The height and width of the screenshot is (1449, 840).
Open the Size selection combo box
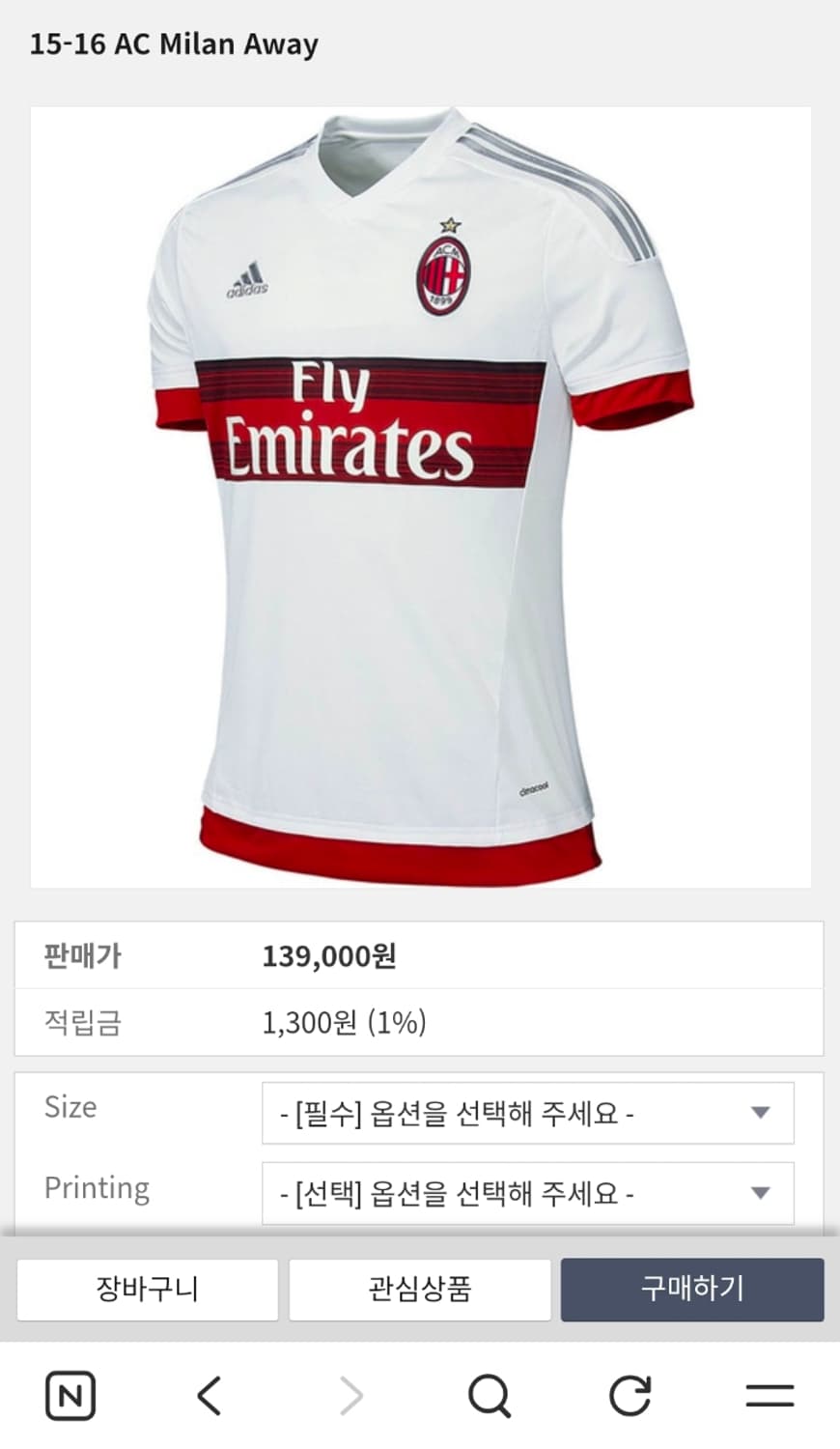pyautogui.click(x=526, y=1113)
